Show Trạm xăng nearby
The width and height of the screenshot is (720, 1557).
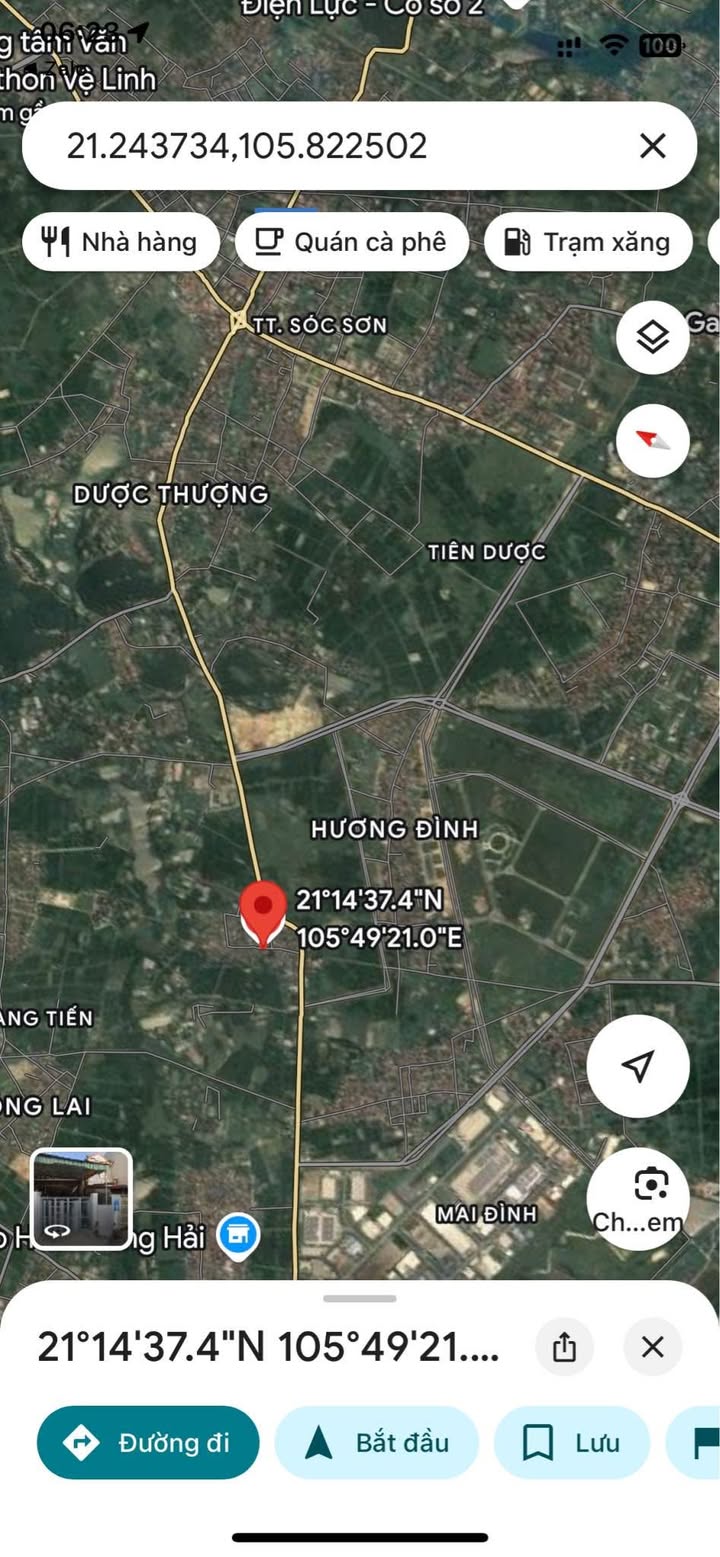coord(587,242)
